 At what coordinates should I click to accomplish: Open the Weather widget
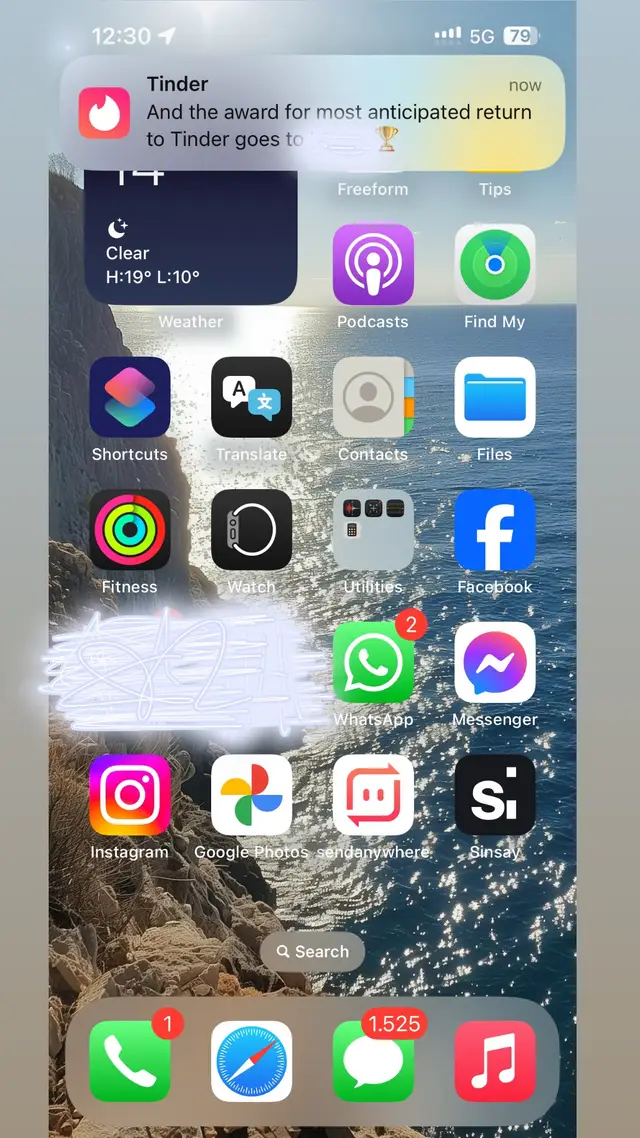point(190,240)
